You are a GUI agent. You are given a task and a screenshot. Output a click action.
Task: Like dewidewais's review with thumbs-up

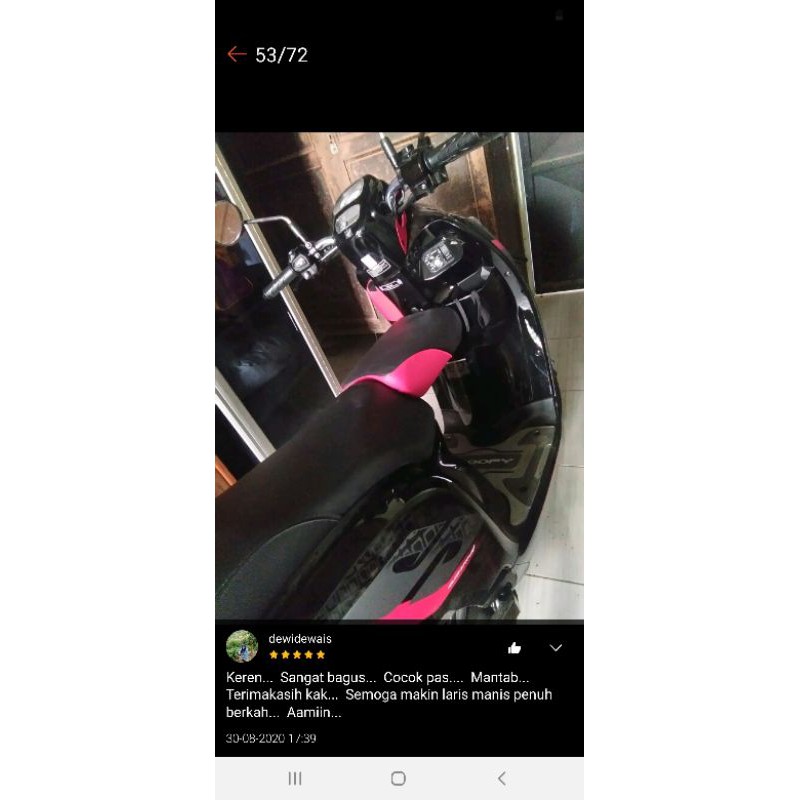pos(515,647)
